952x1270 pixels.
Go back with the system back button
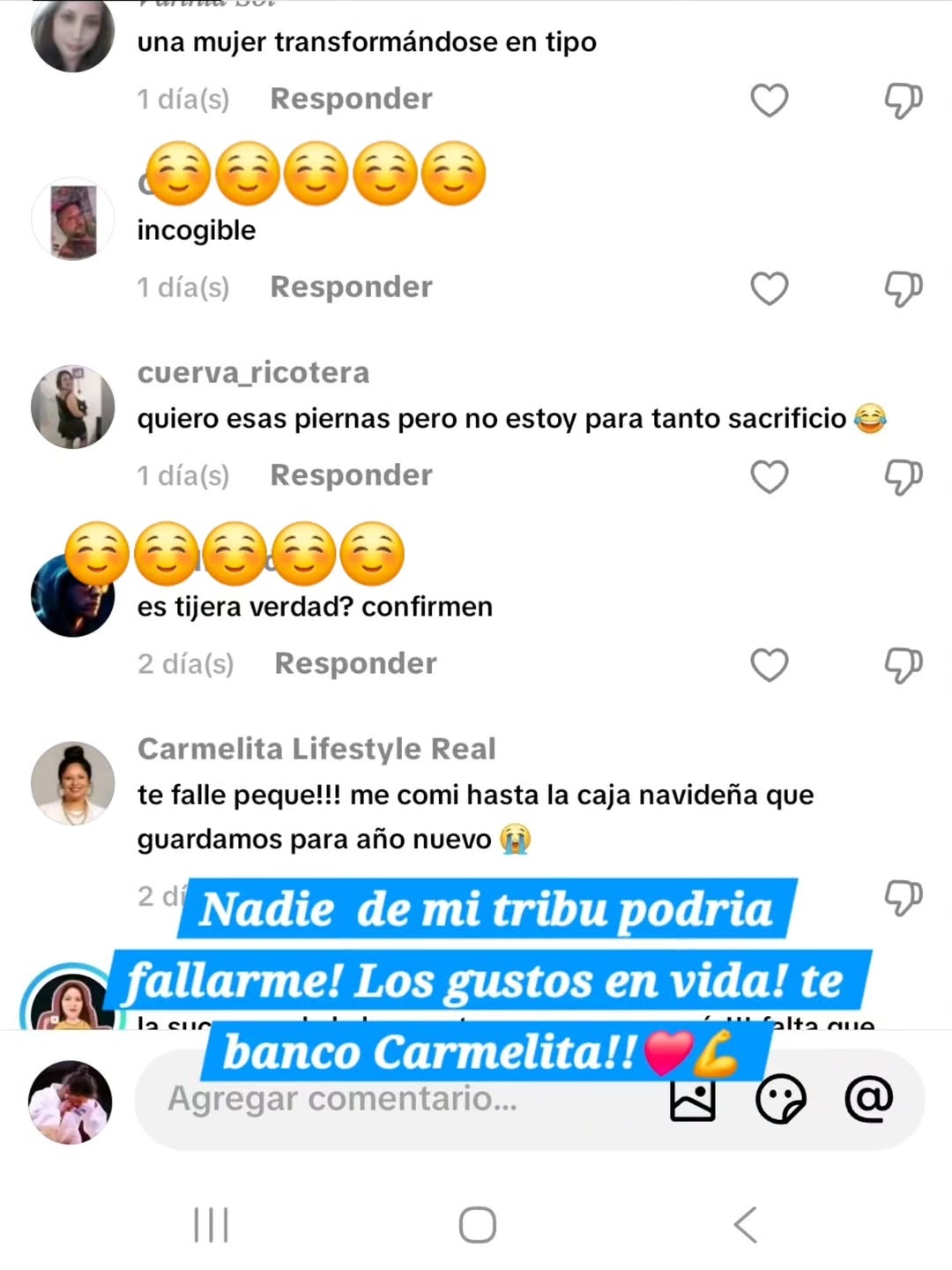(746, 1225)
